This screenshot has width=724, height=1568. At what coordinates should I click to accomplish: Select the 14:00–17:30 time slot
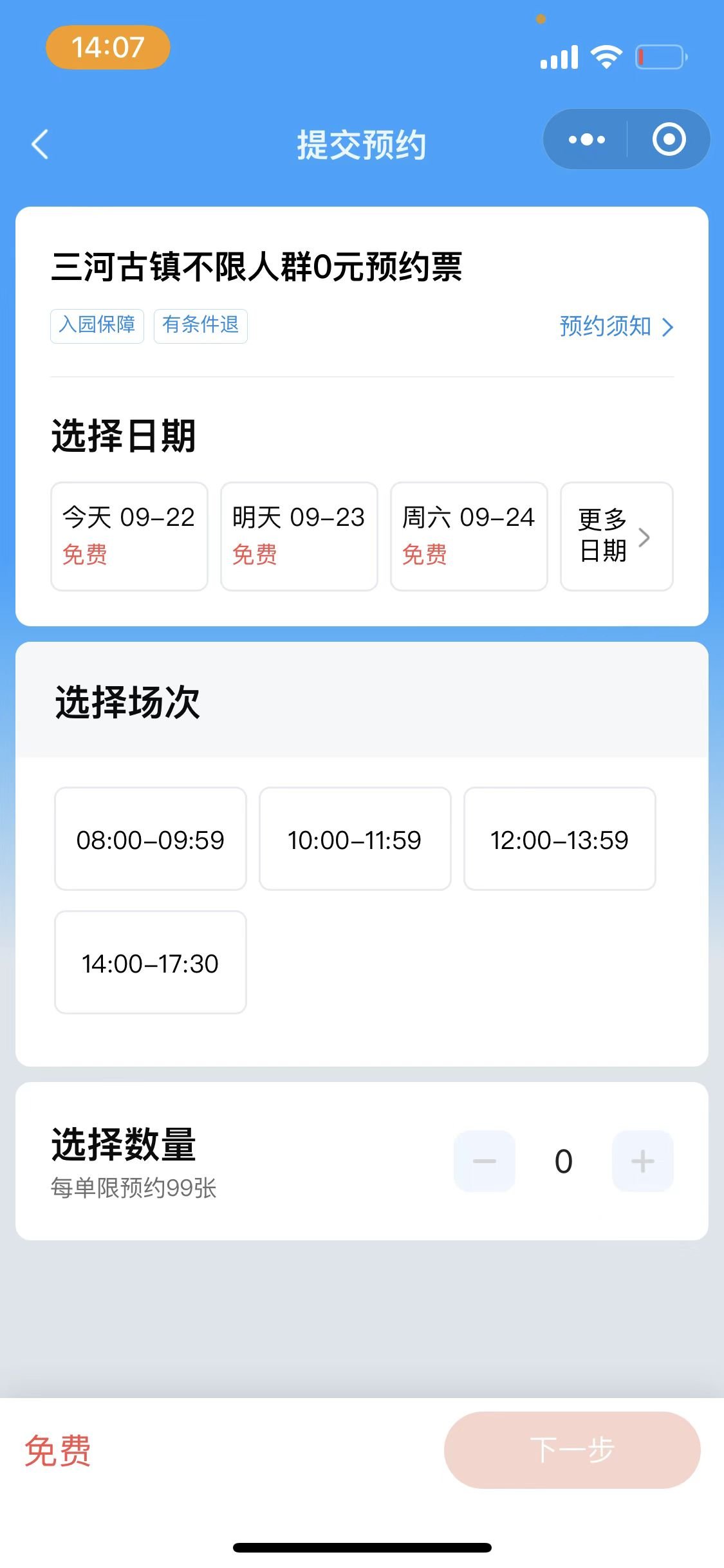[151, 963]
